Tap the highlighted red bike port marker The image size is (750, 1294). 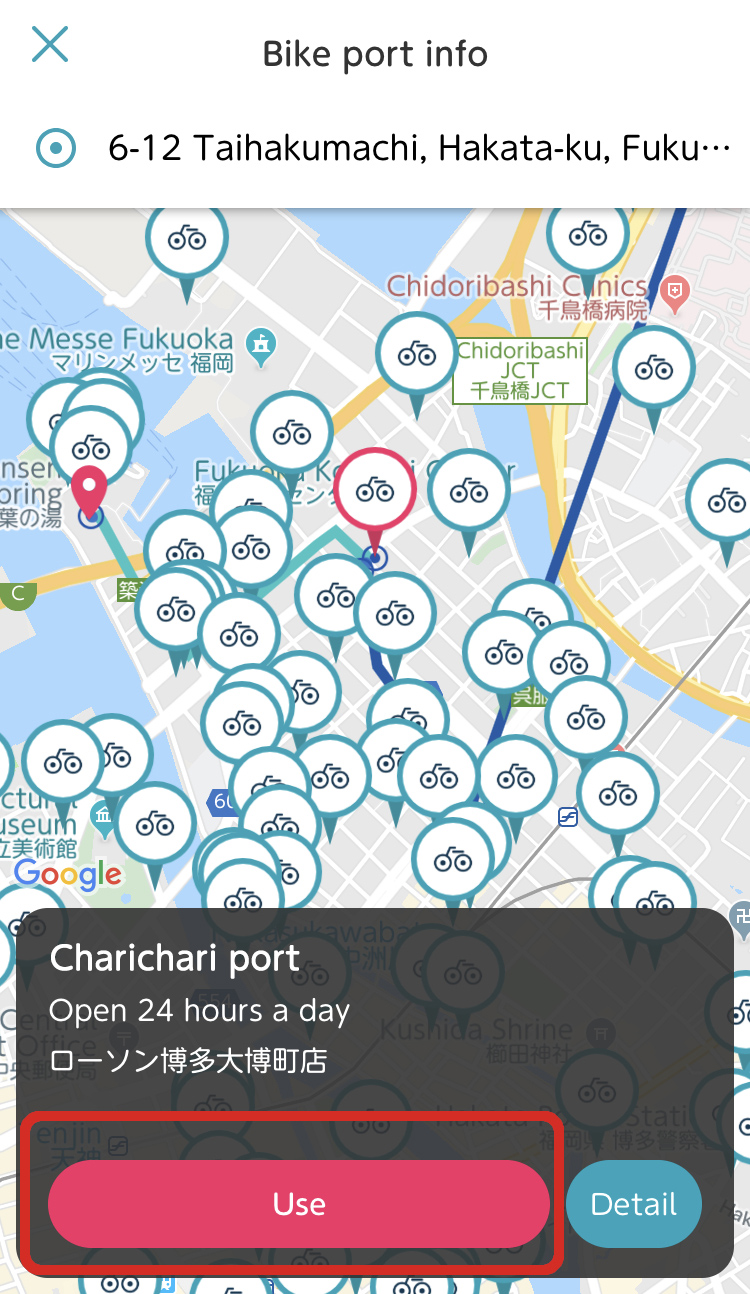[375, 490]
